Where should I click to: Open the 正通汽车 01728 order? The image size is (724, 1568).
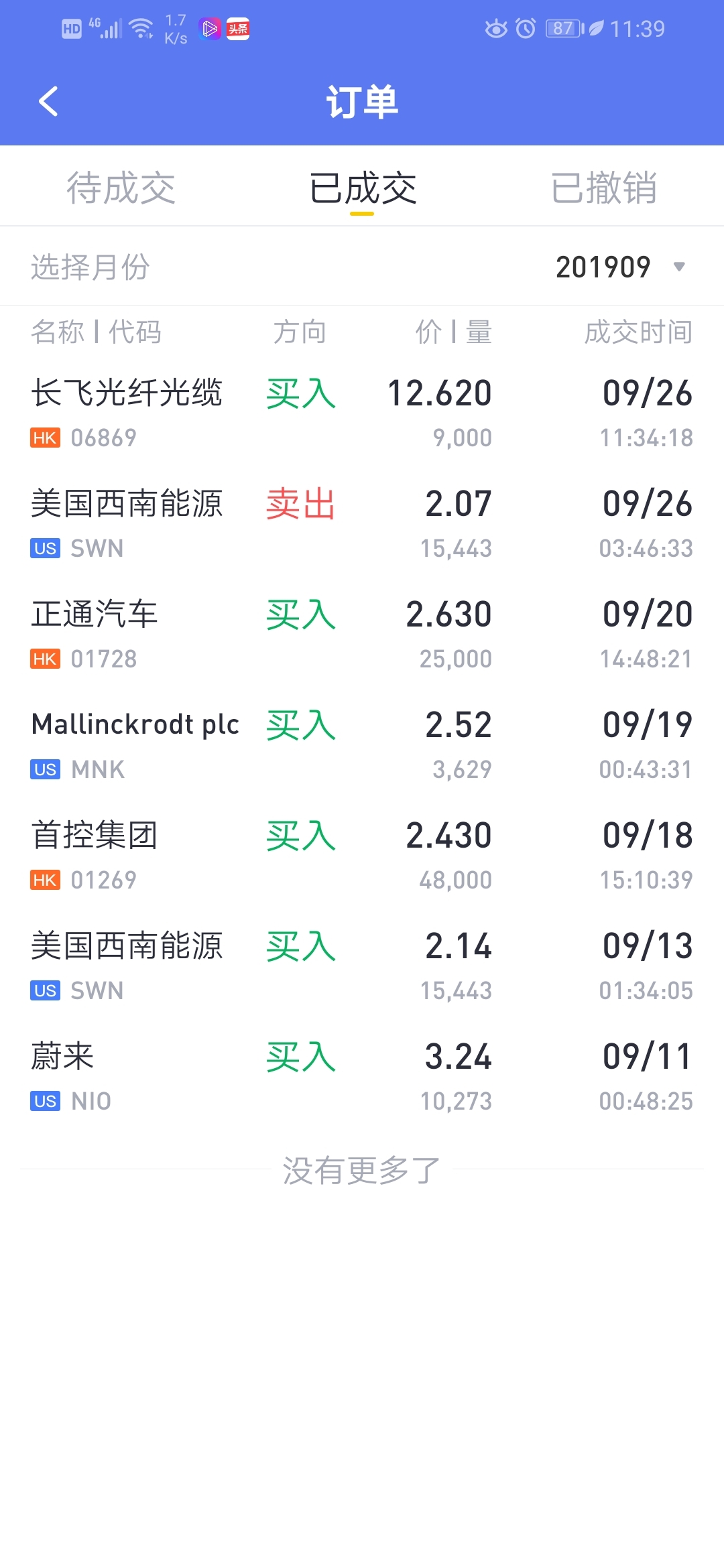click(x=362, y=635)
